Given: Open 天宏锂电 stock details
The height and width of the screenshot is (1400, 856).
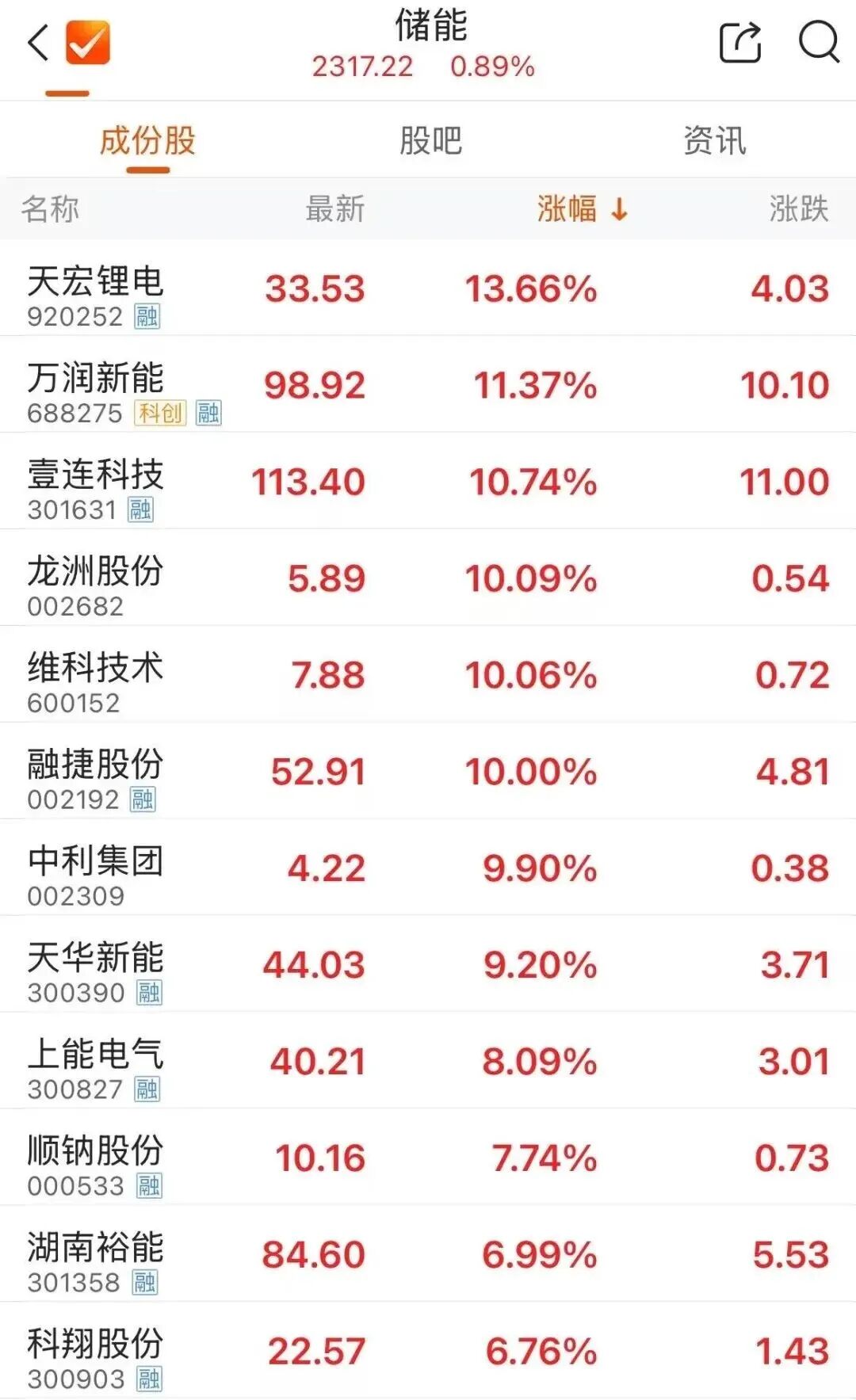Looking at the screenshot, I should tap(95, 283).
